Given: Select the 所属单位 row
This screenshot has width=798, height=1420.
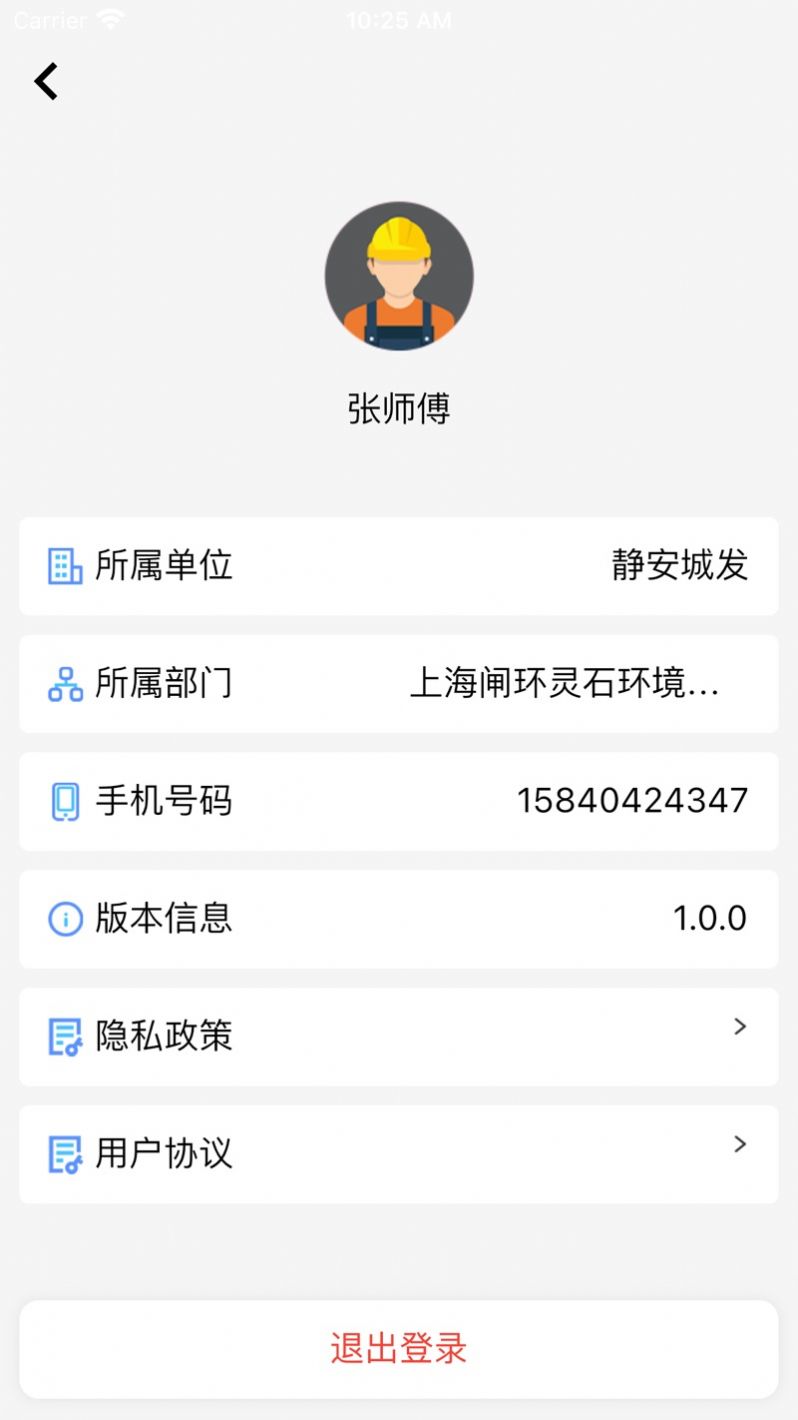Looking at the screenshot, I should coord(398,567).
